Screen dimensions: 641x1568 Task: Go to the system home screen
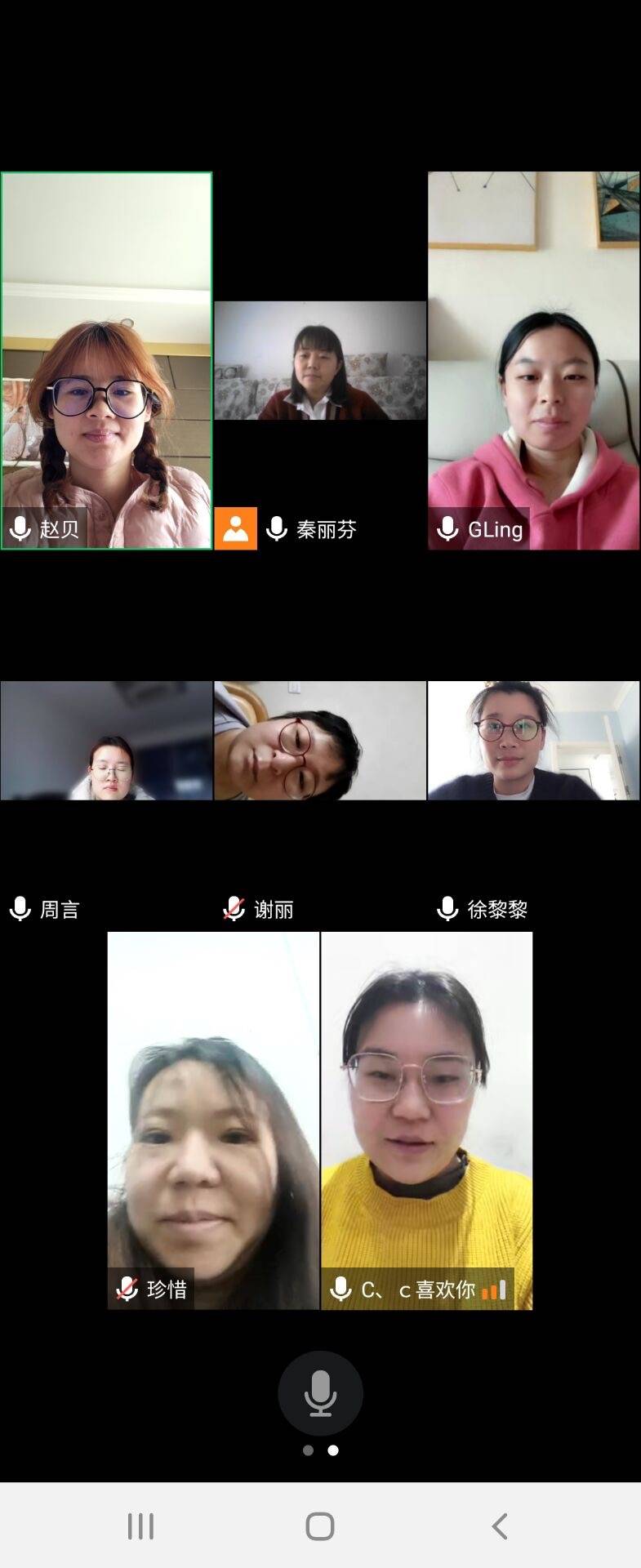pos(320,1526)
